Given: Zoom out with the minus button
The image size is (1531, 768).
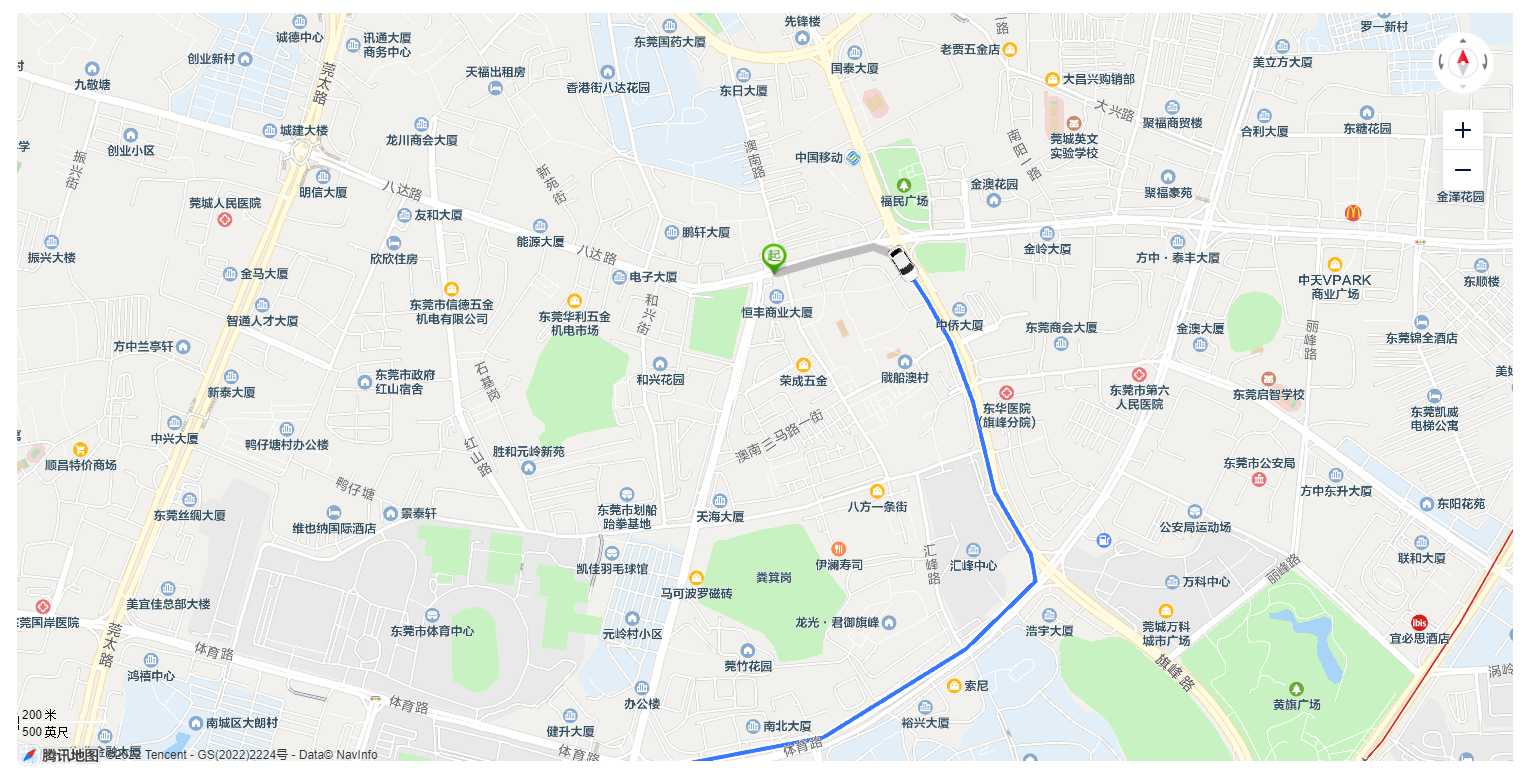Looking at the screenshot, I should [1463, 170].
